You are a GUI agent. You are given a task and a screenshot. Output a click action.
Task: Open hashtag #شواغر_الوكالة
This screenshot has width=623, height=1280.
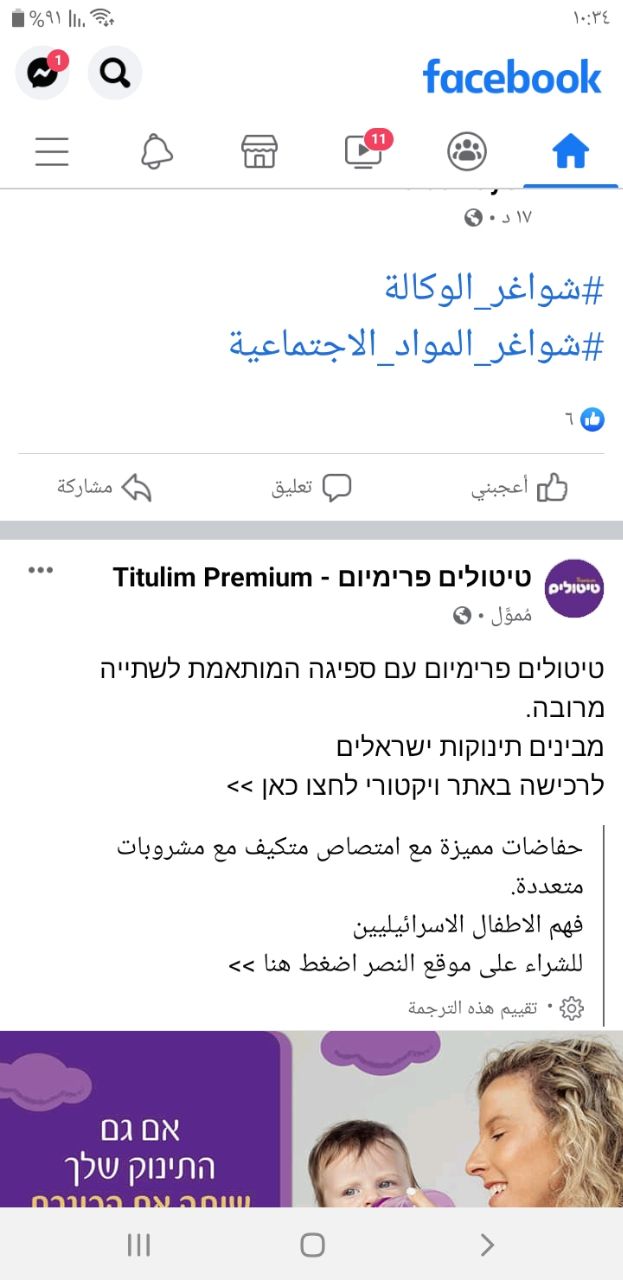coord(494,290)
